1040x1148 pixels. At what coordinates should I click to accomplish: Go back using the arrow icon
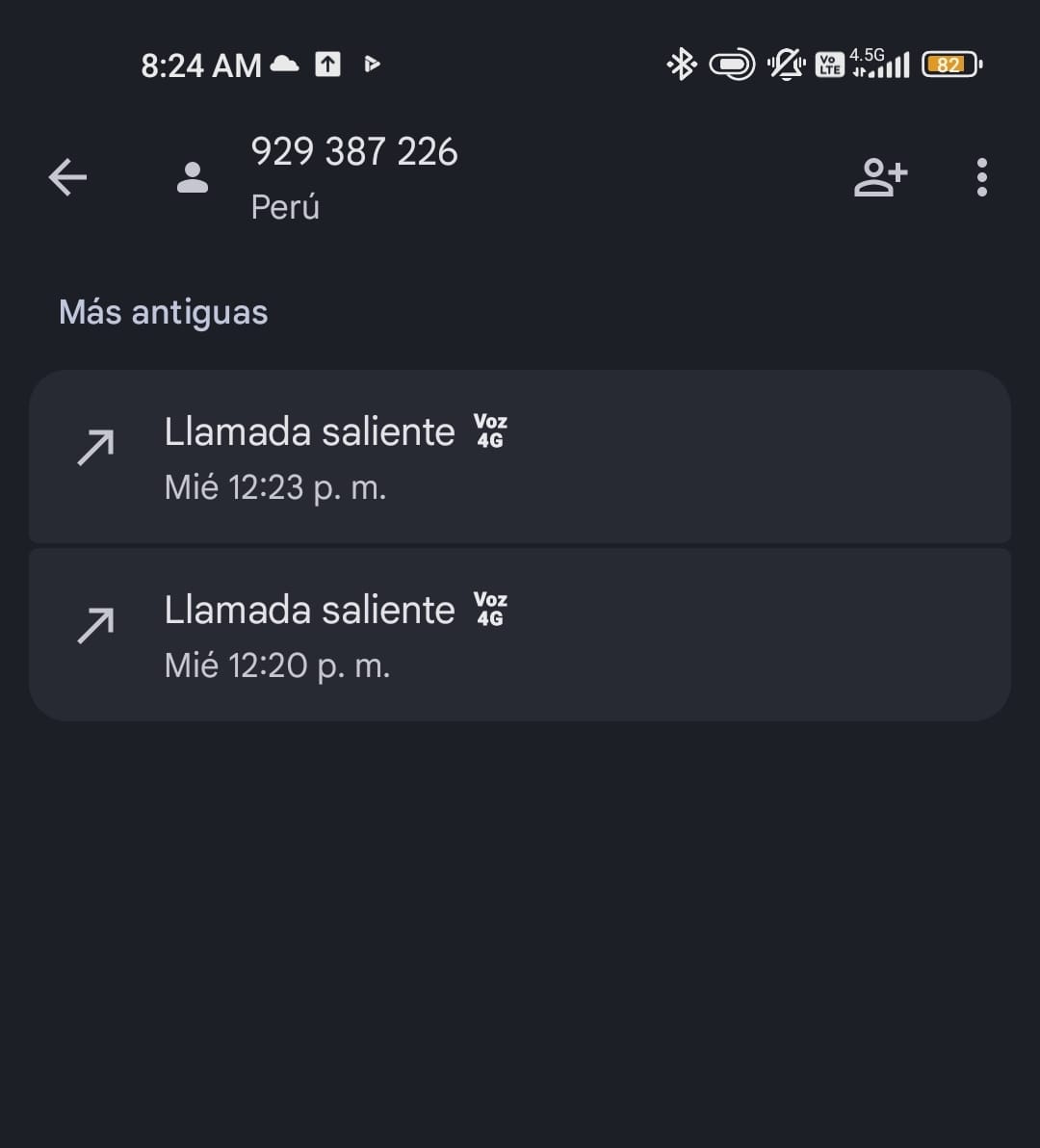pyautogui.click(x=67, y=177)
